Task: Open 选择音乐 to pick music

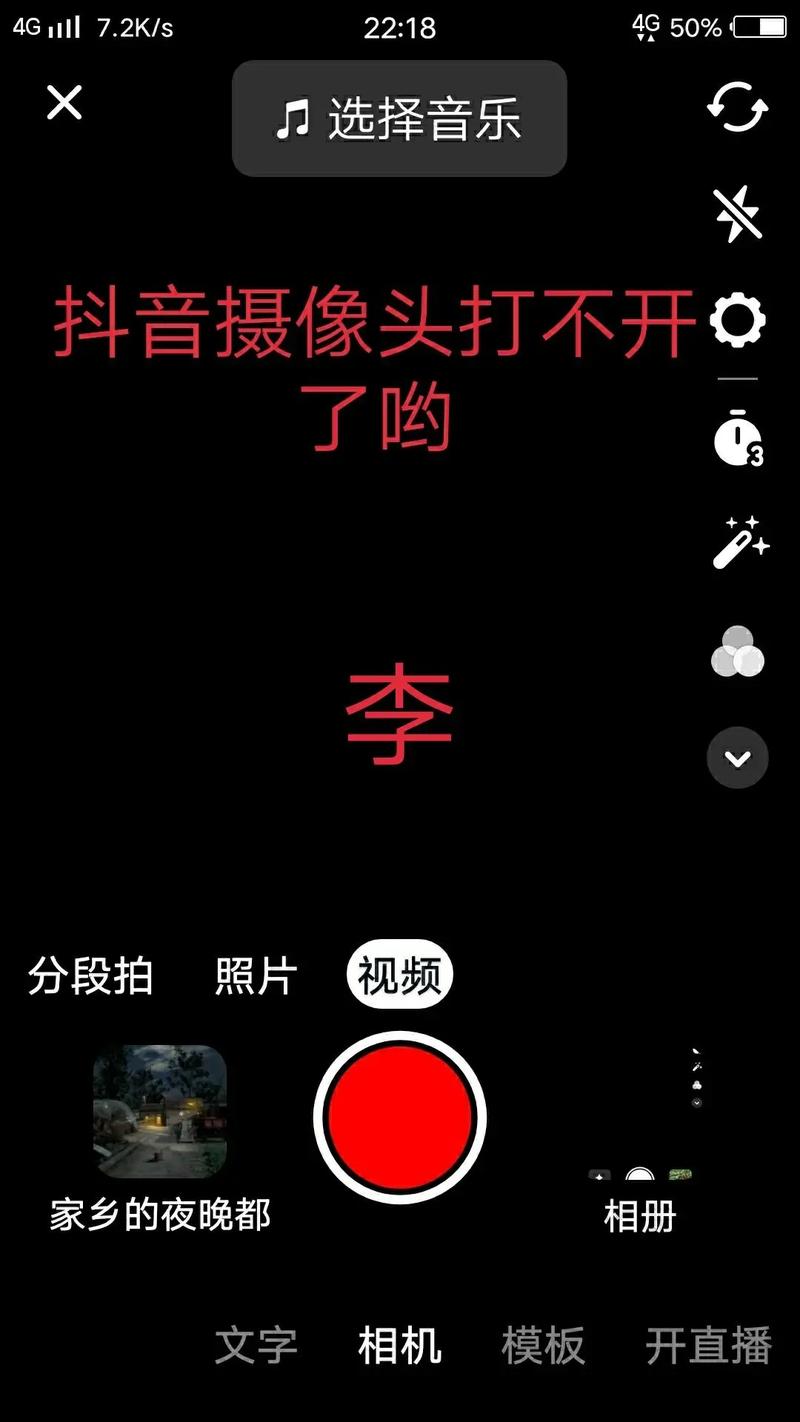Action: point(398,119)
